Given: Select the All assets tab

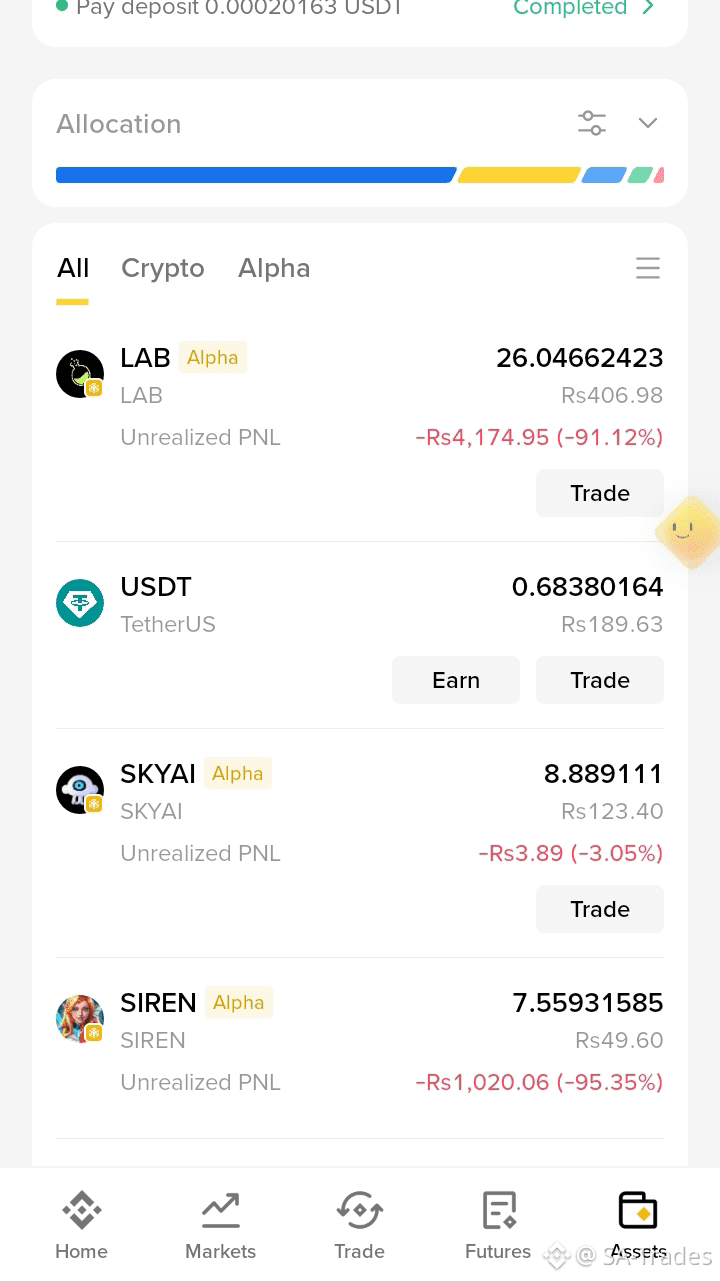Looking at the screenshot, I should pyautogui.click(x=73, y=268).
